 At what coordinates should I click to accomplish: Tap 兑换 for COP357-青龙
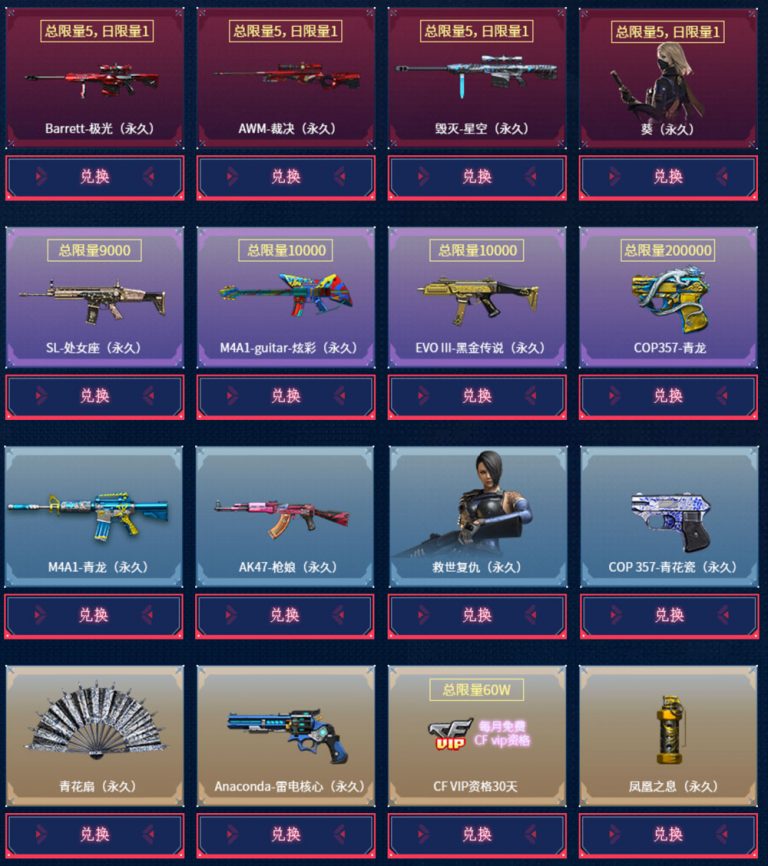tap(668, 396)
